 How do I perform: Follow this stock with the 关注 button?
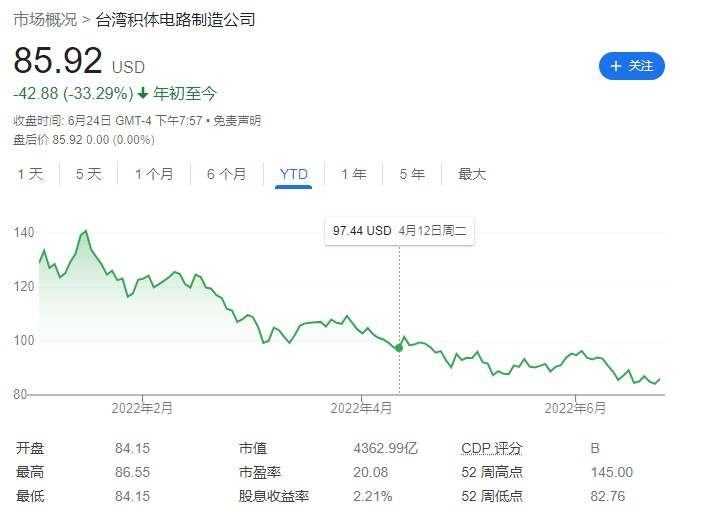631,66
